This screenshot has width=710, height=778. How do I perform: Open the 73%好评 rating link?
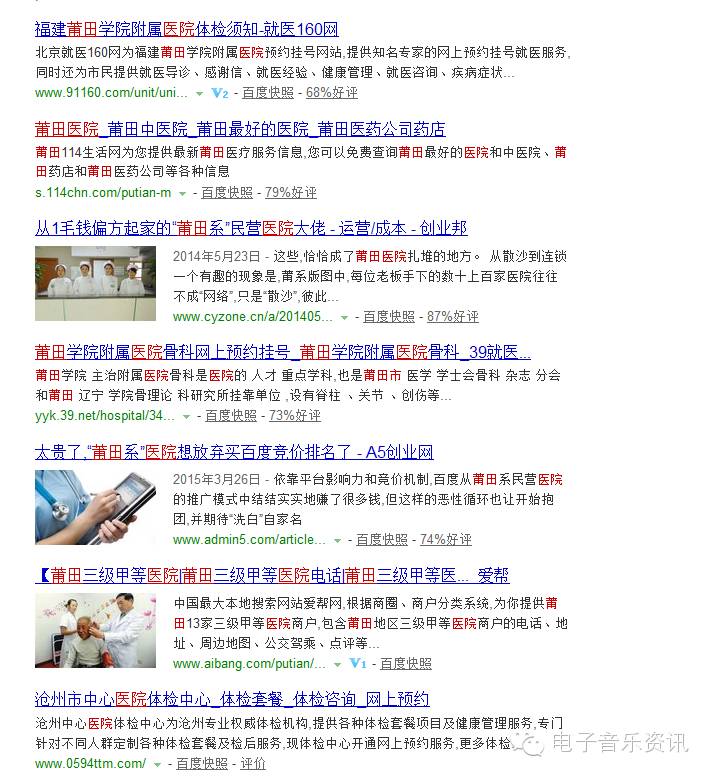tap(295, 415)
